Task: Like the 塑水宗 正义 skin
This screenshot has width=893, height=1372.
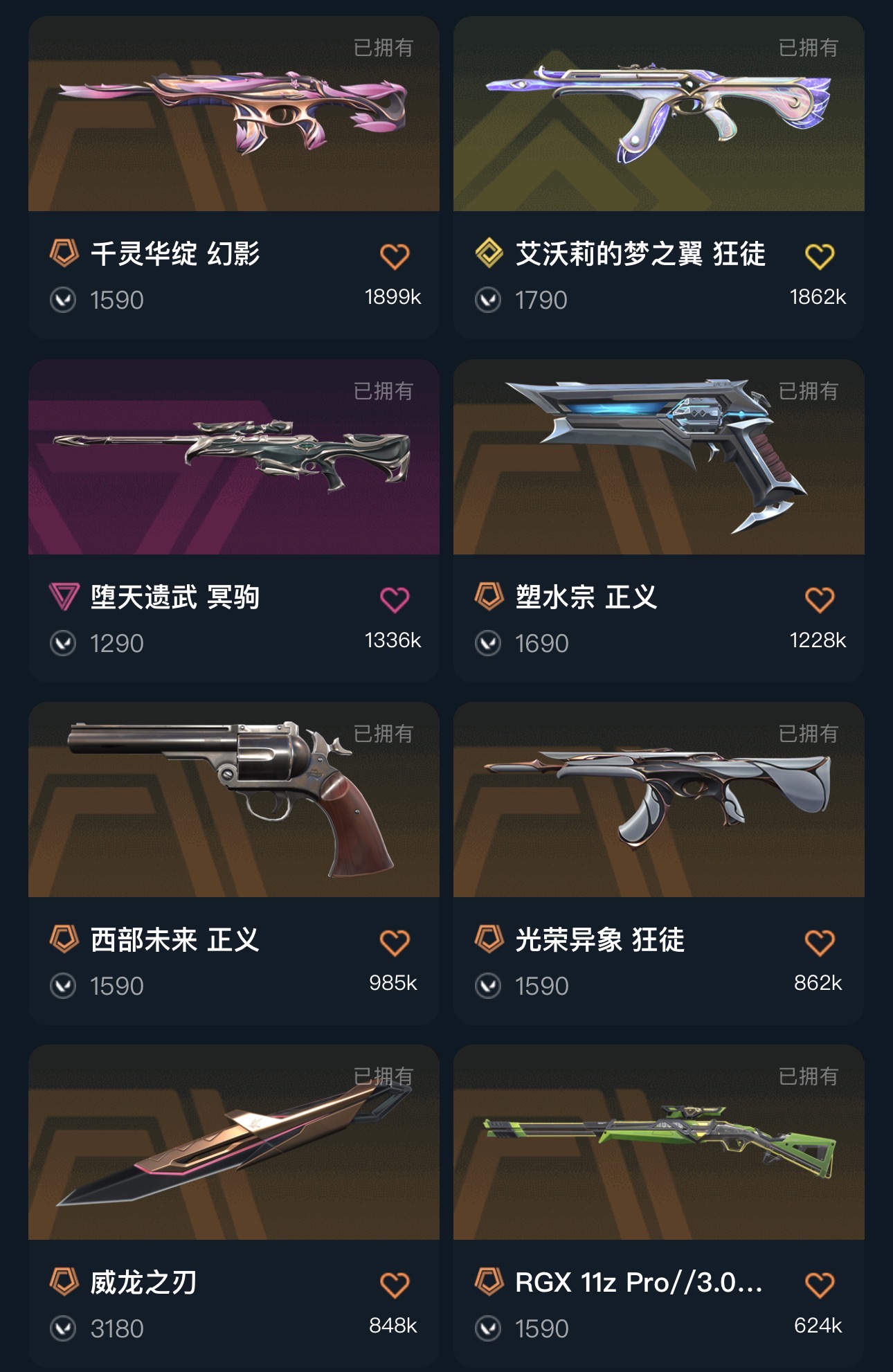Action: point(820,599)
